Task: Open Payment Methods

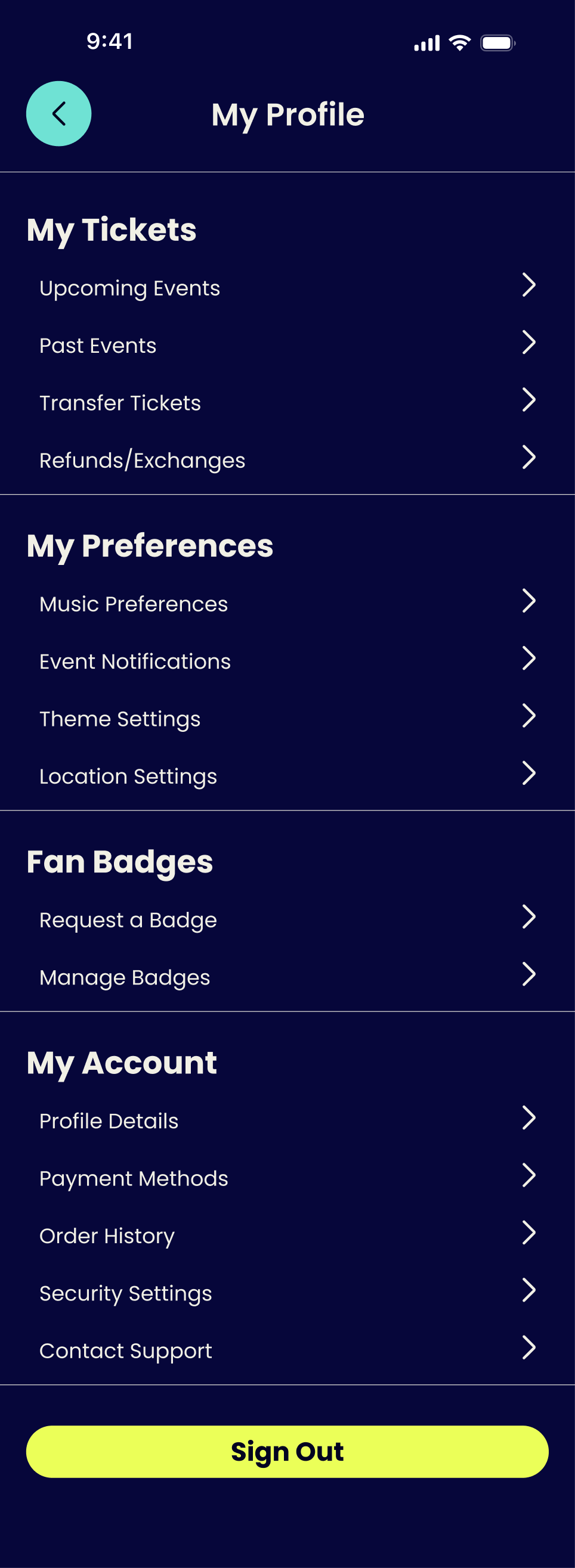Action: coord(287,1178)
